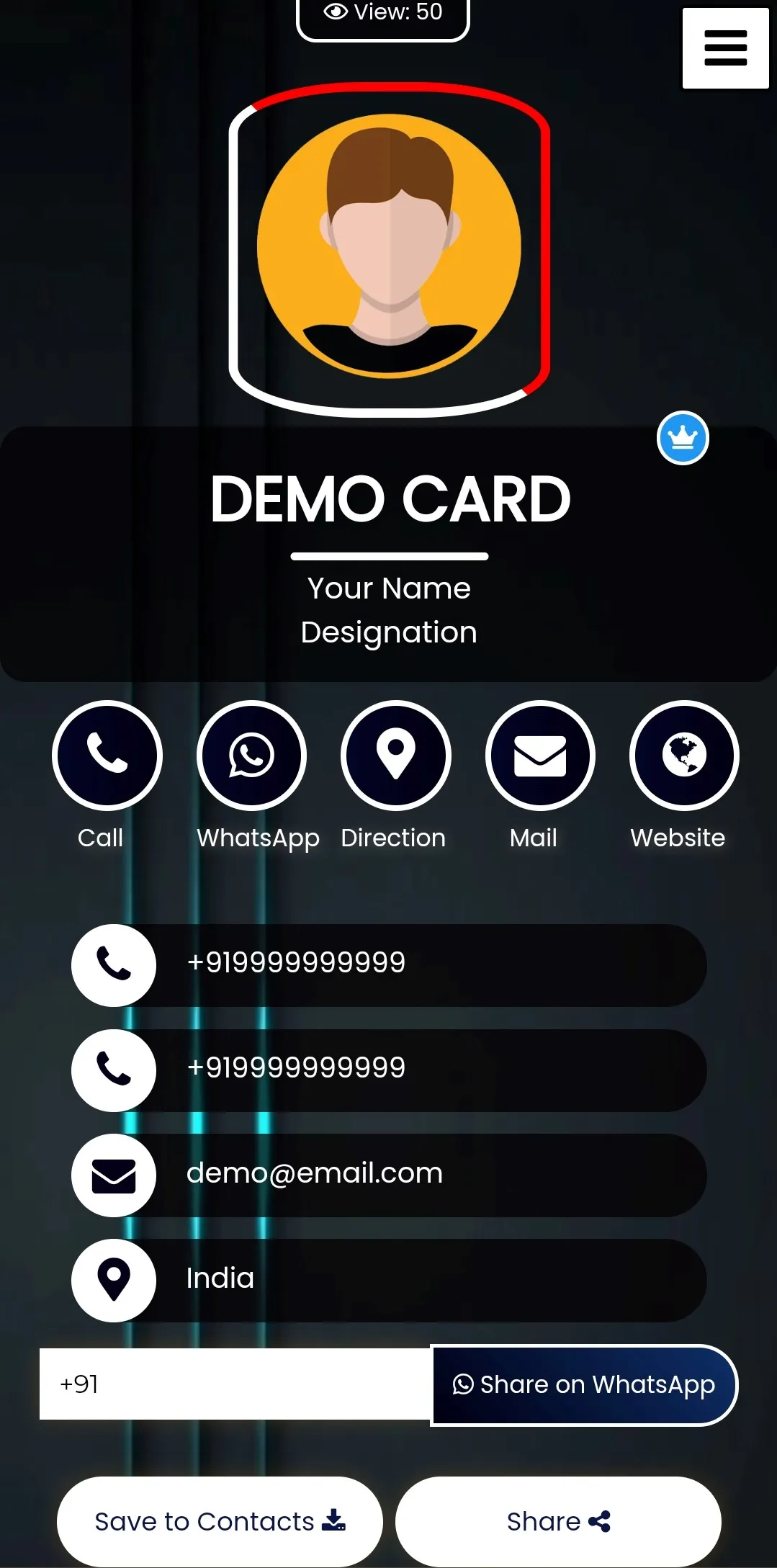The width and height of the screenshot is (777, 1568).
Task: Tap the Share button
Action: [x=558, y=1521]
